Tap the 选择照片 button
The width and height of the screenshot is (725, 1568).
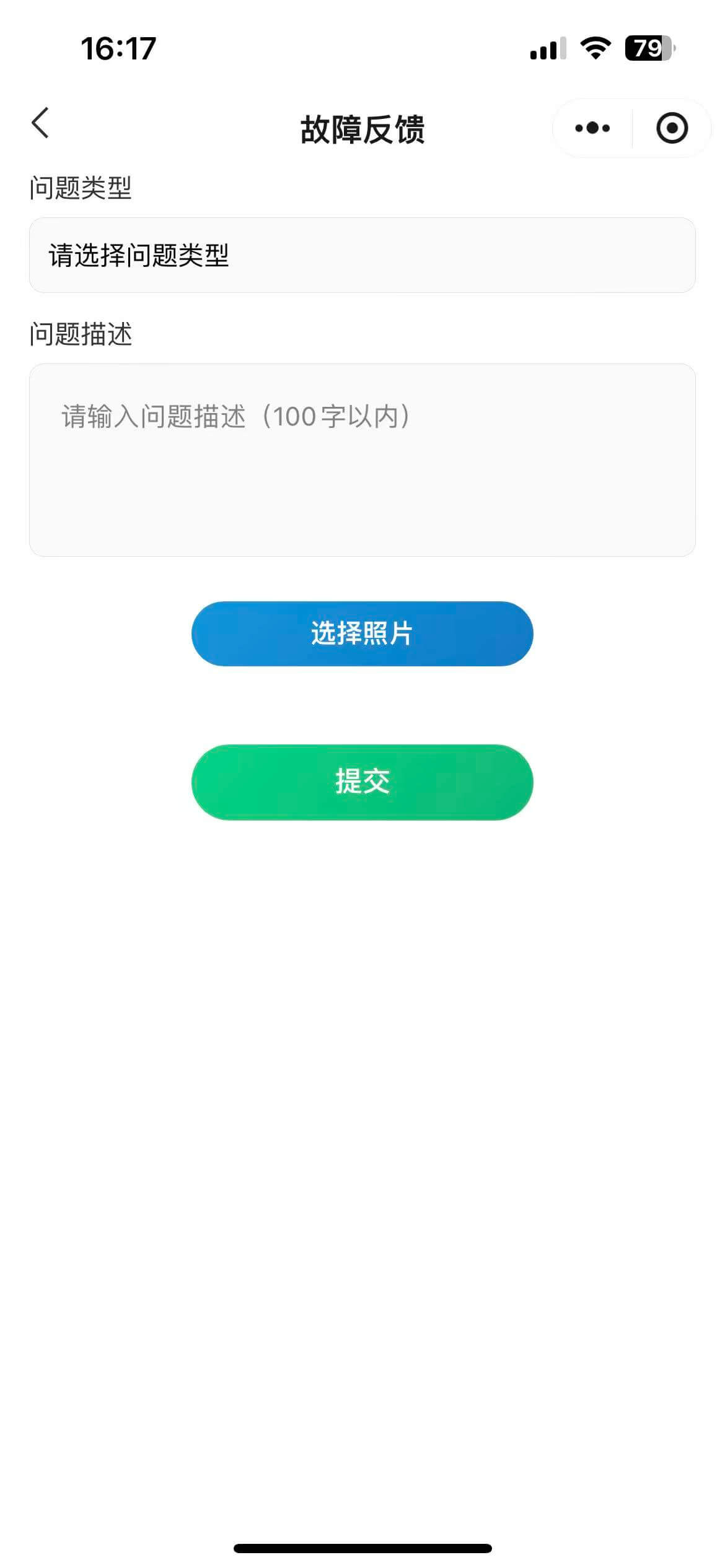point(362,634)
